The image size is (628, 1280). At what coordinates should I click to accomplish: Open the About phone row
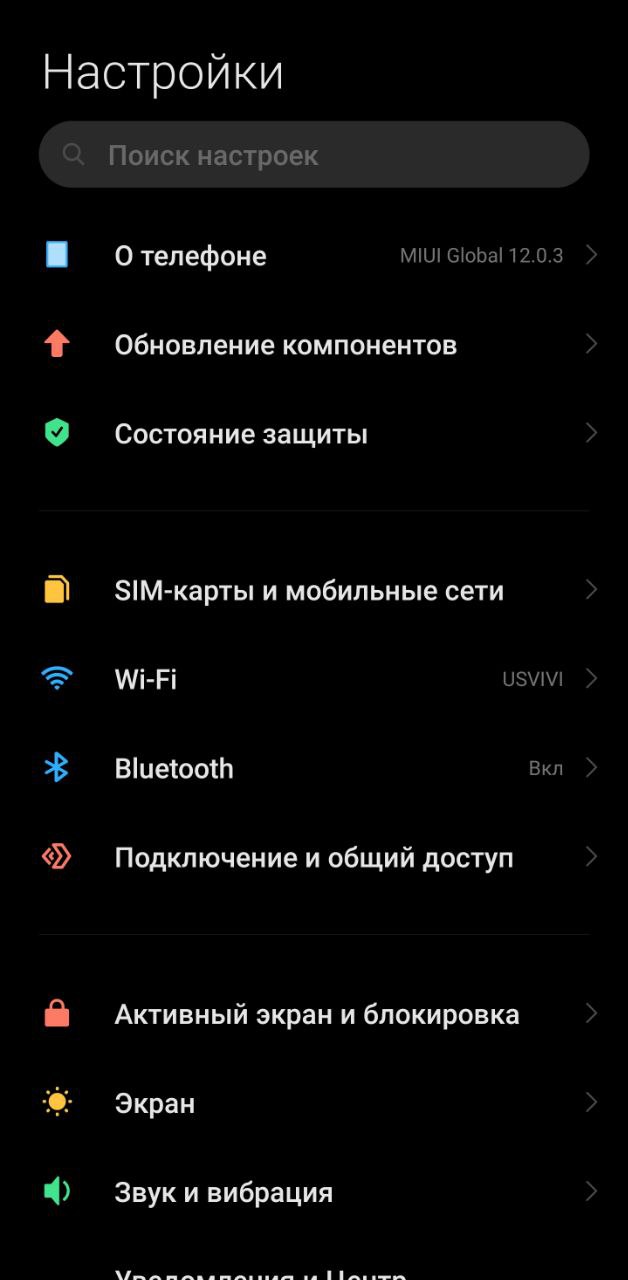(x=313, y=256)
